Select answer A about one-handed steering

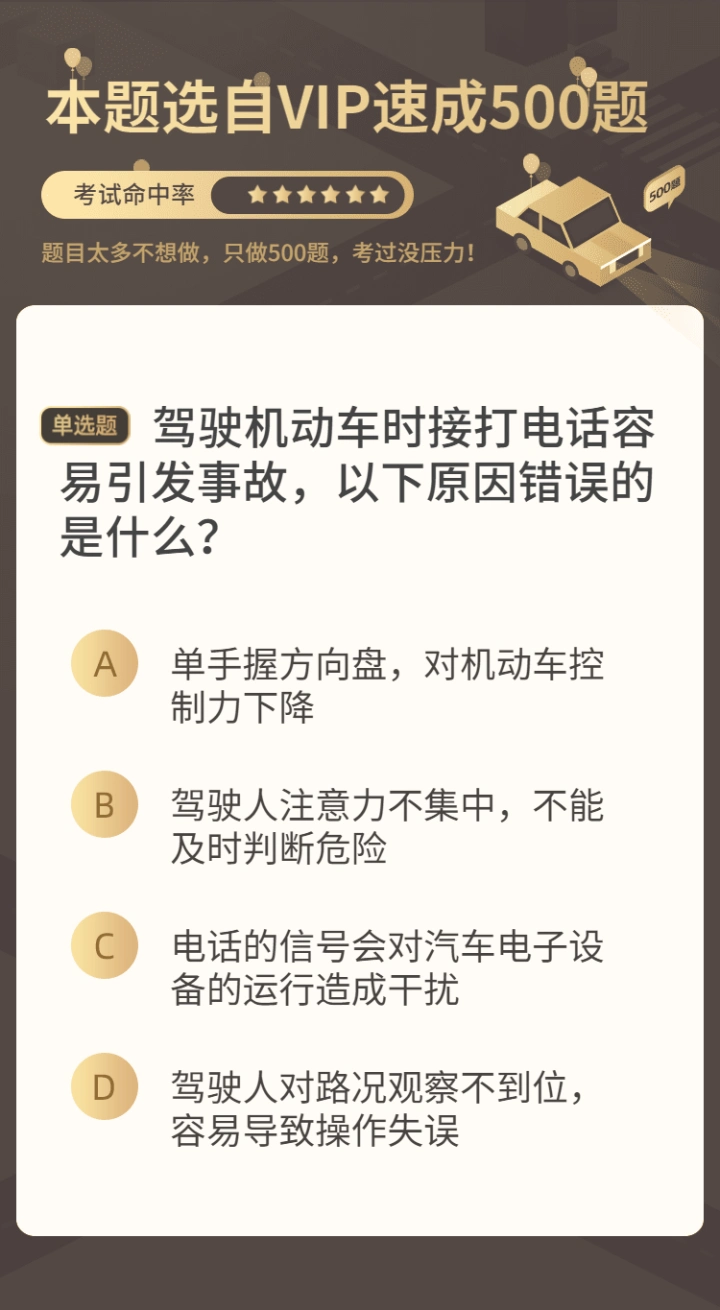point(340,686)
